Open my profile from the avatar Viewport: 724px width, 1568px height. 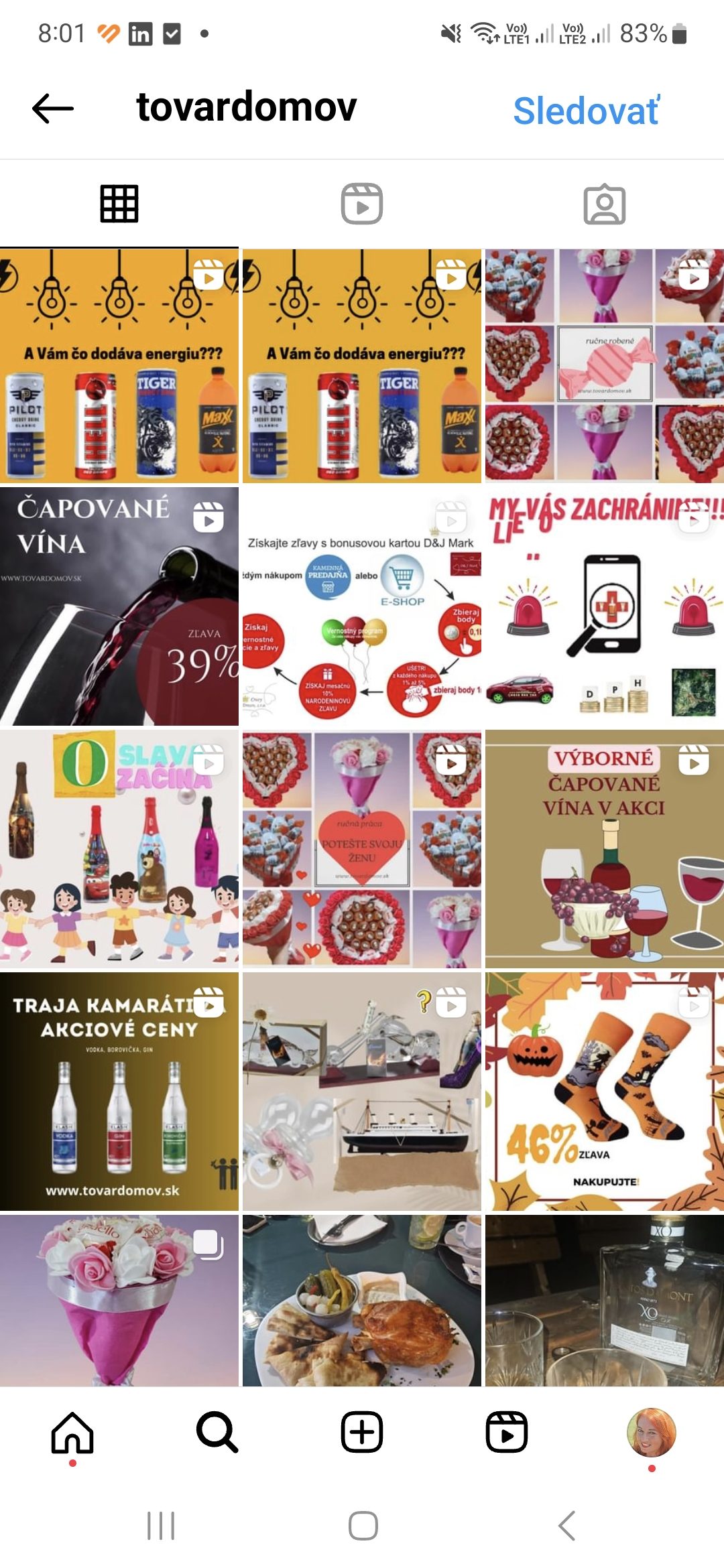click(651, 1433)
